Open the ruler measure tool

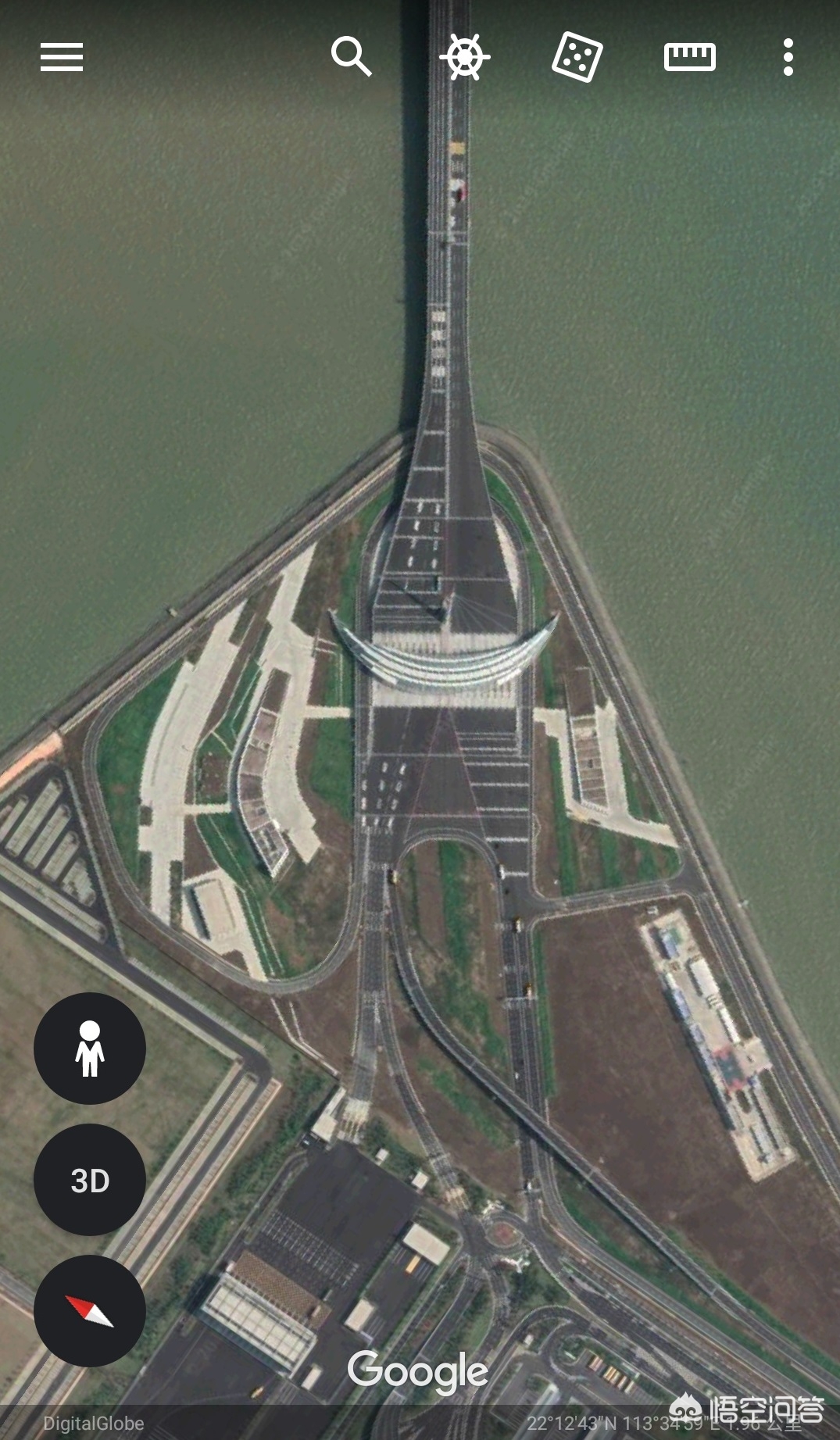click(689, 57)
